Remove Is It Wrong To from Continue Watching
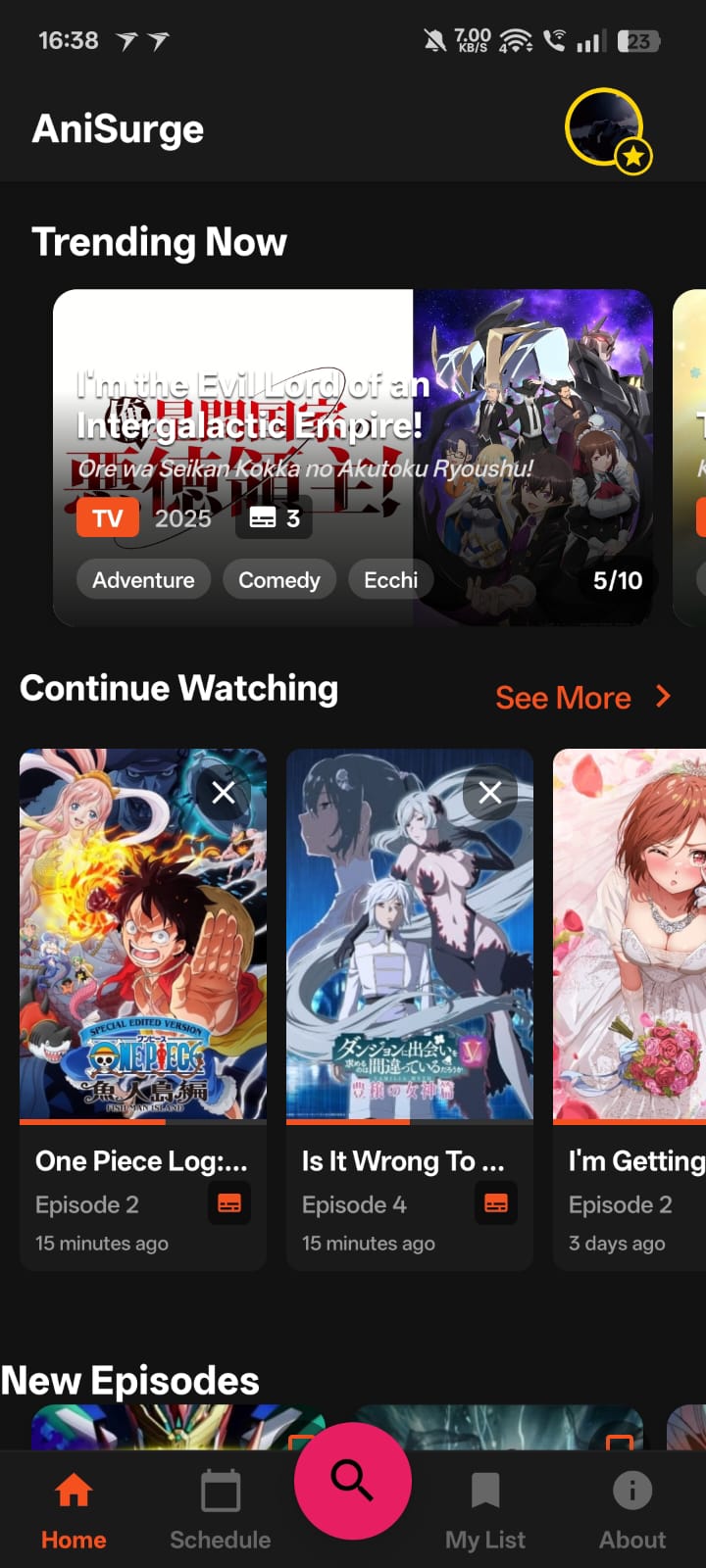The width and height of the screenshot is (706, 1568). (489, 792)
